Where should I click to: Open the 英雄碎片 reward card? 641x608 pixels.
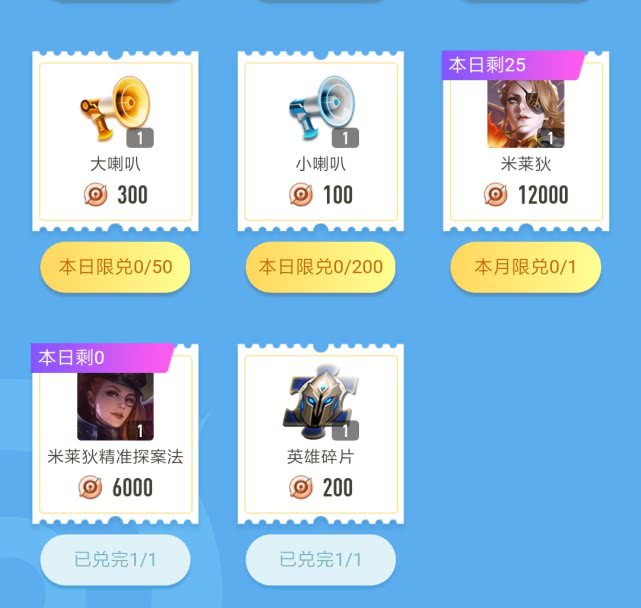click(x=320, y=434)
